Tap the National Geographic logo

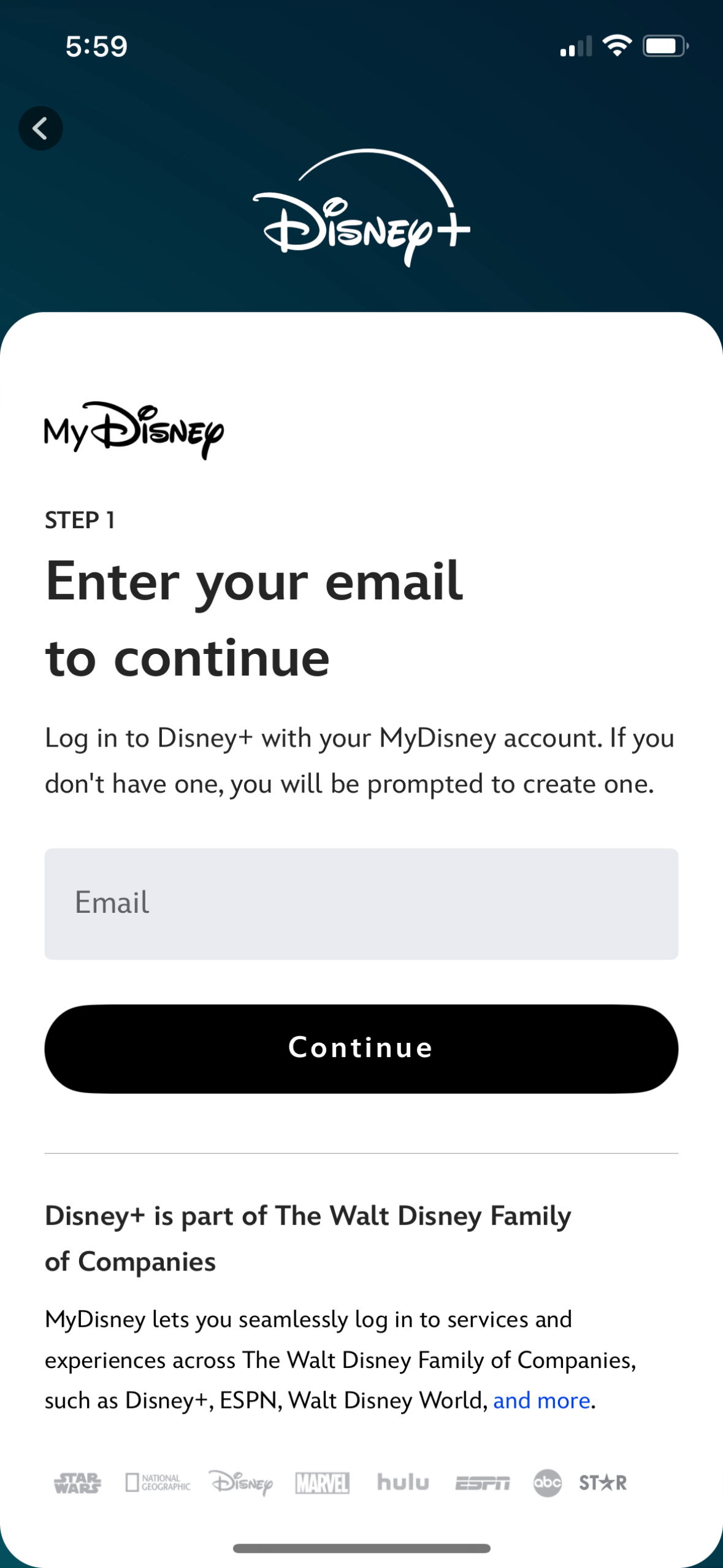(x=157, y=1482)
